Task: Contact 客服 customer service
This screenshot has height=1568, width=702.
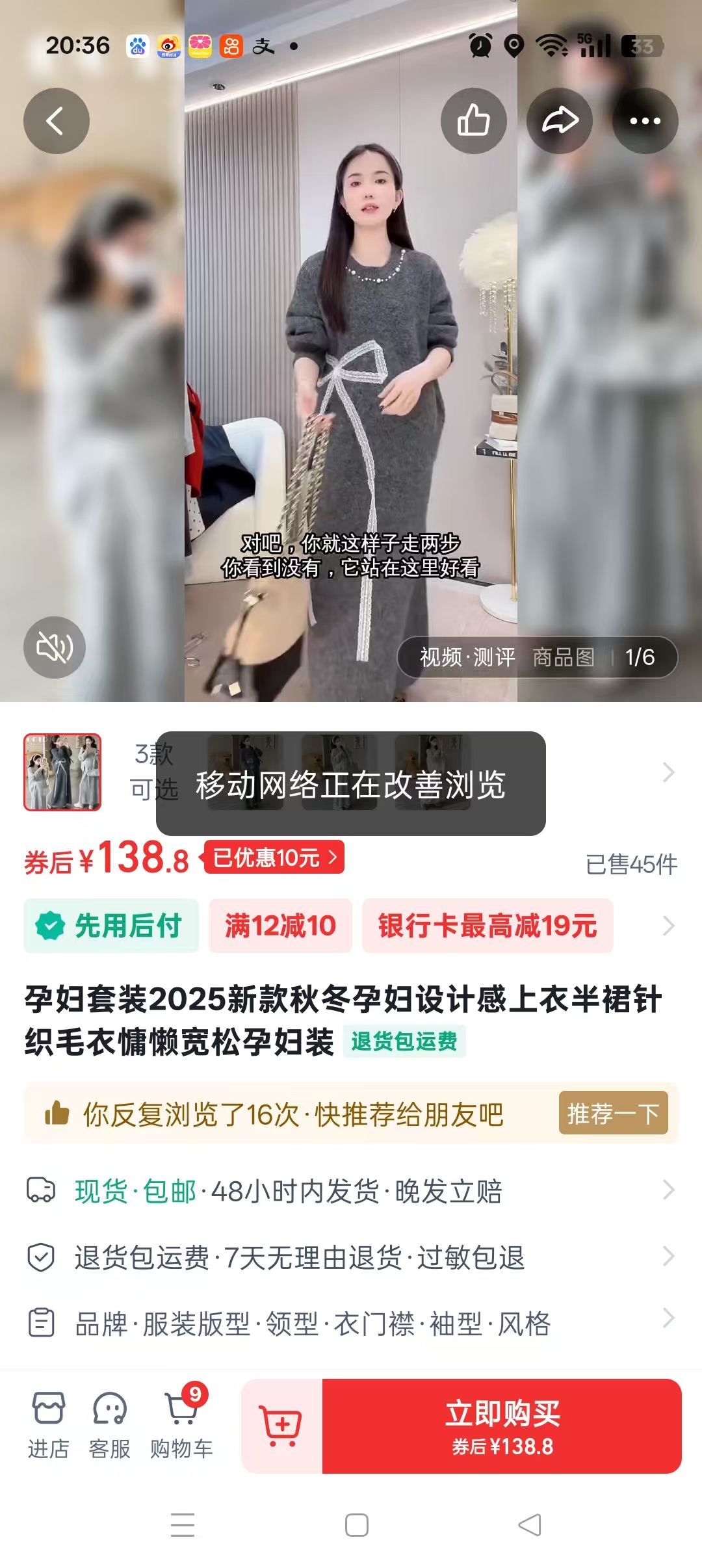Action: (x=109, y=1425)
